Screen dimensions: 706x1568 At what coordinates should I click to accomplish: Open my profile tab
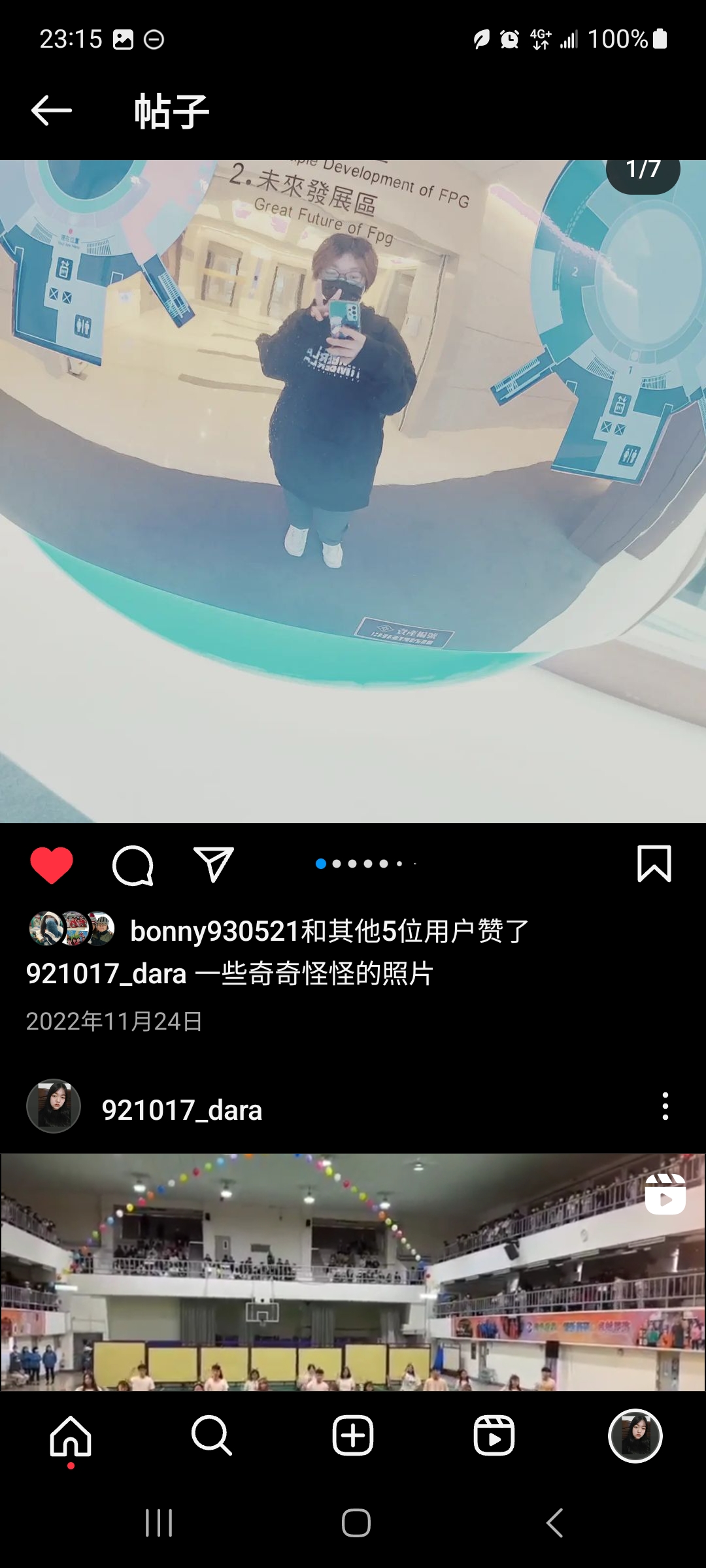pos(635,1435)
